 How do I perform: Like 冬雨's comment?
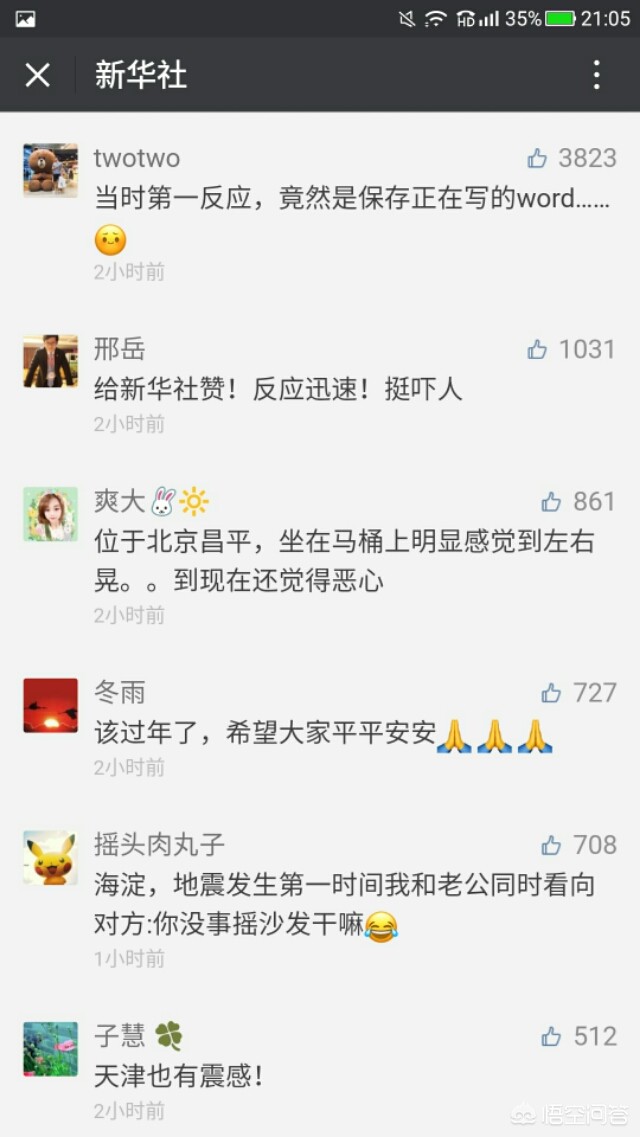coord(551,693)
